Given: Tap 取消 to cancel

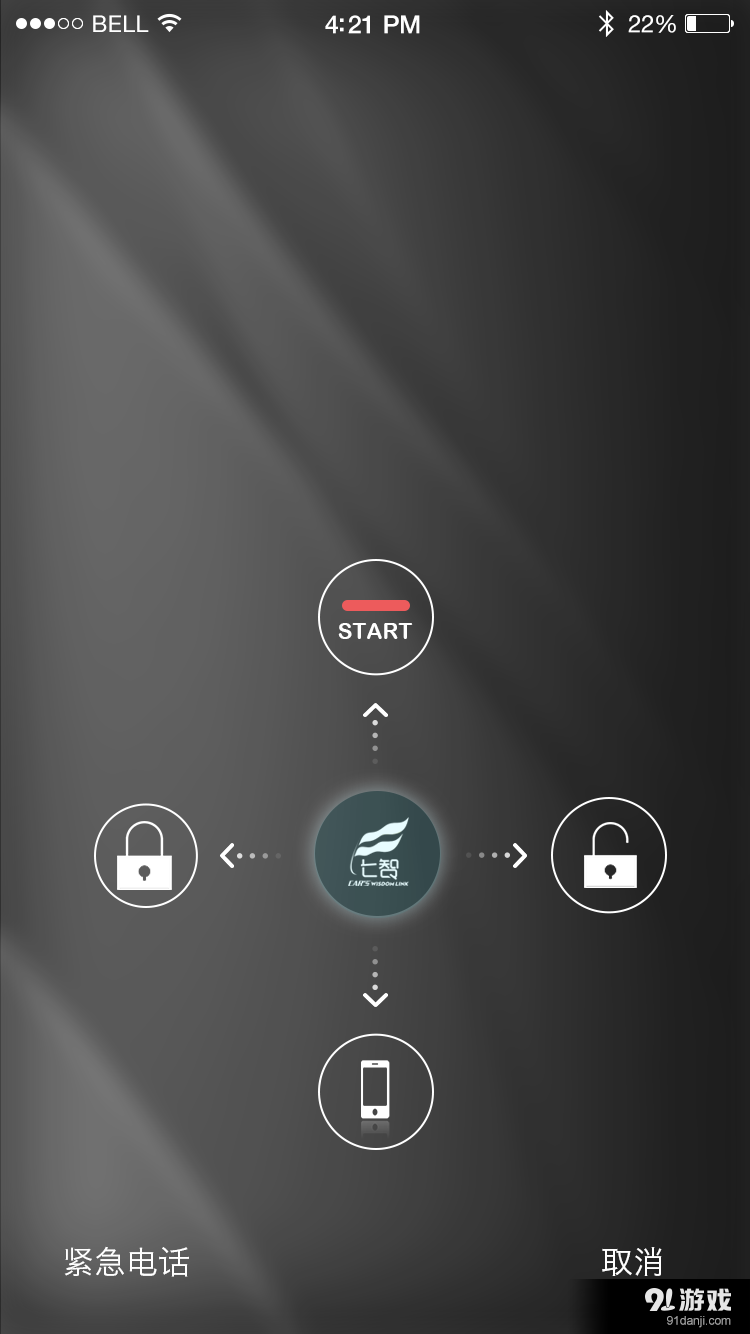Looking at the screenshot, I should coord(632,1262).
